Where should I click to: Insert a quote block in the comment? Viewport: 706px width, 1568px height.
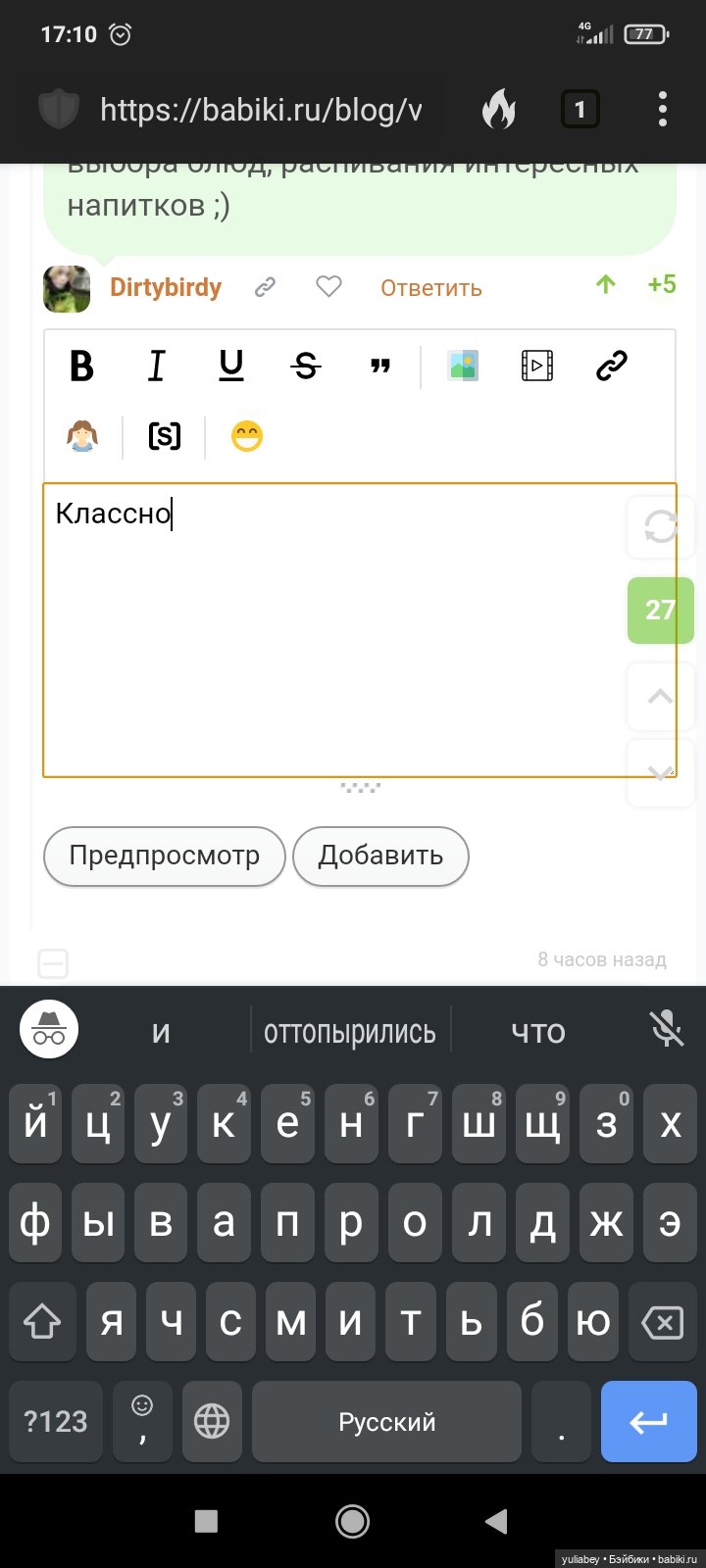[380, 367]
